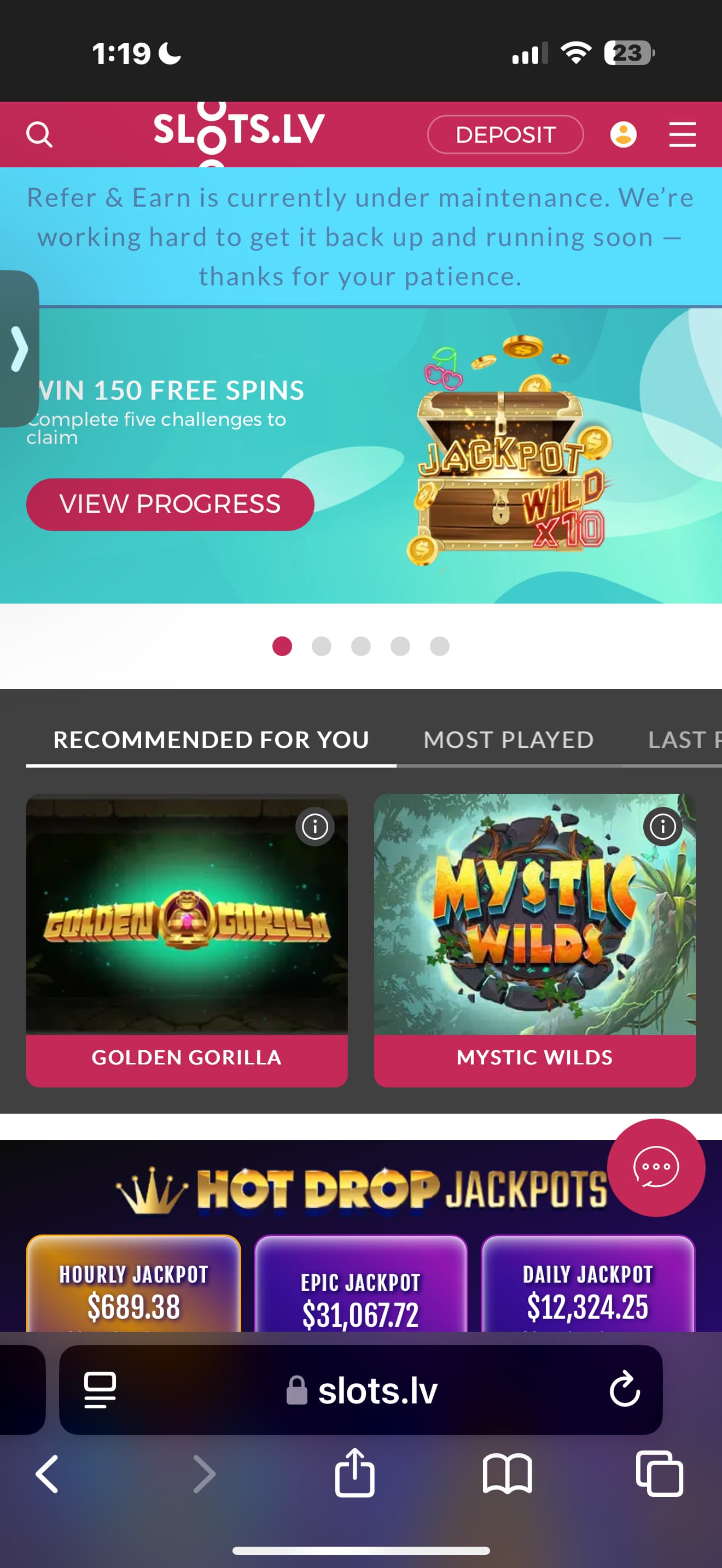Select the Recommended For You tab

211,740
